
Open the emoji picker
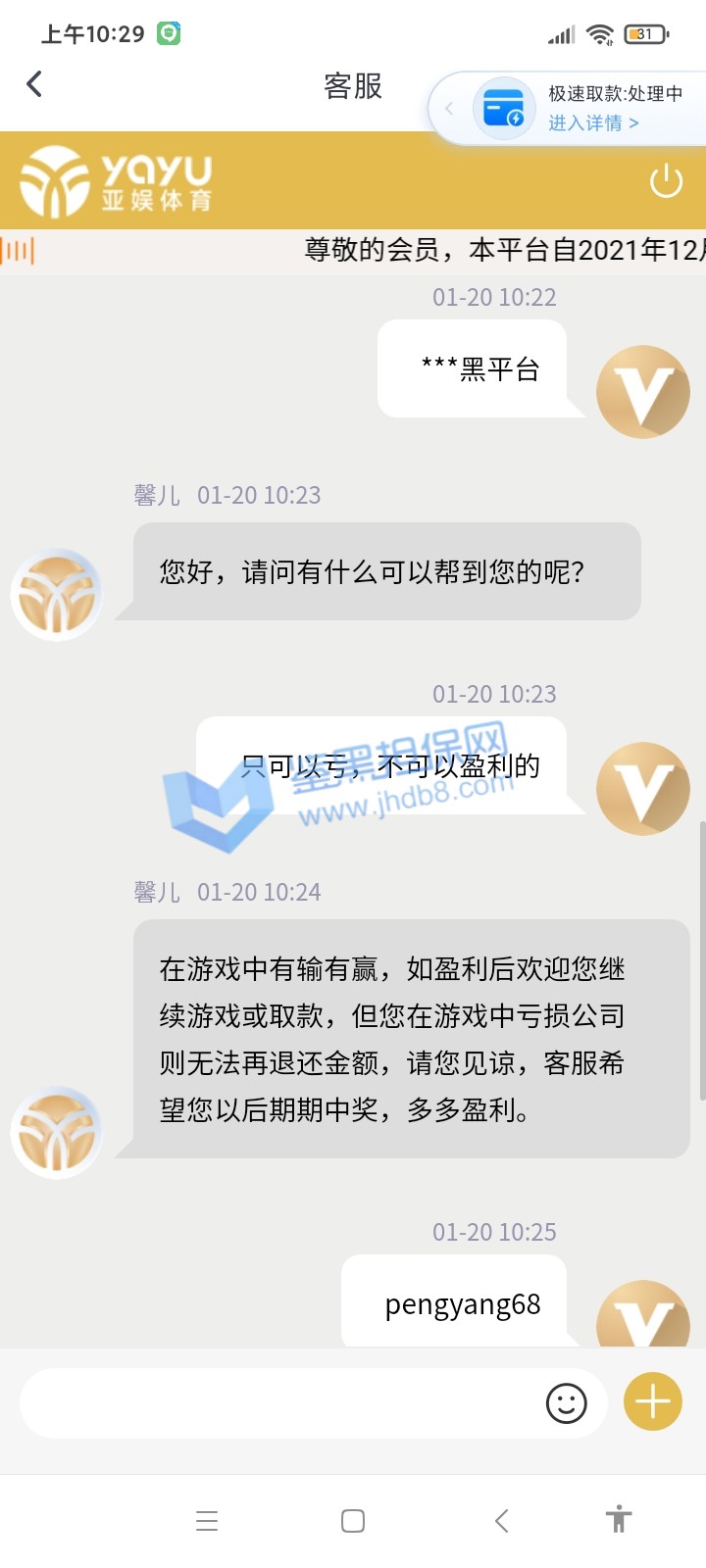pyautogui.click(x=566, y=1403)
